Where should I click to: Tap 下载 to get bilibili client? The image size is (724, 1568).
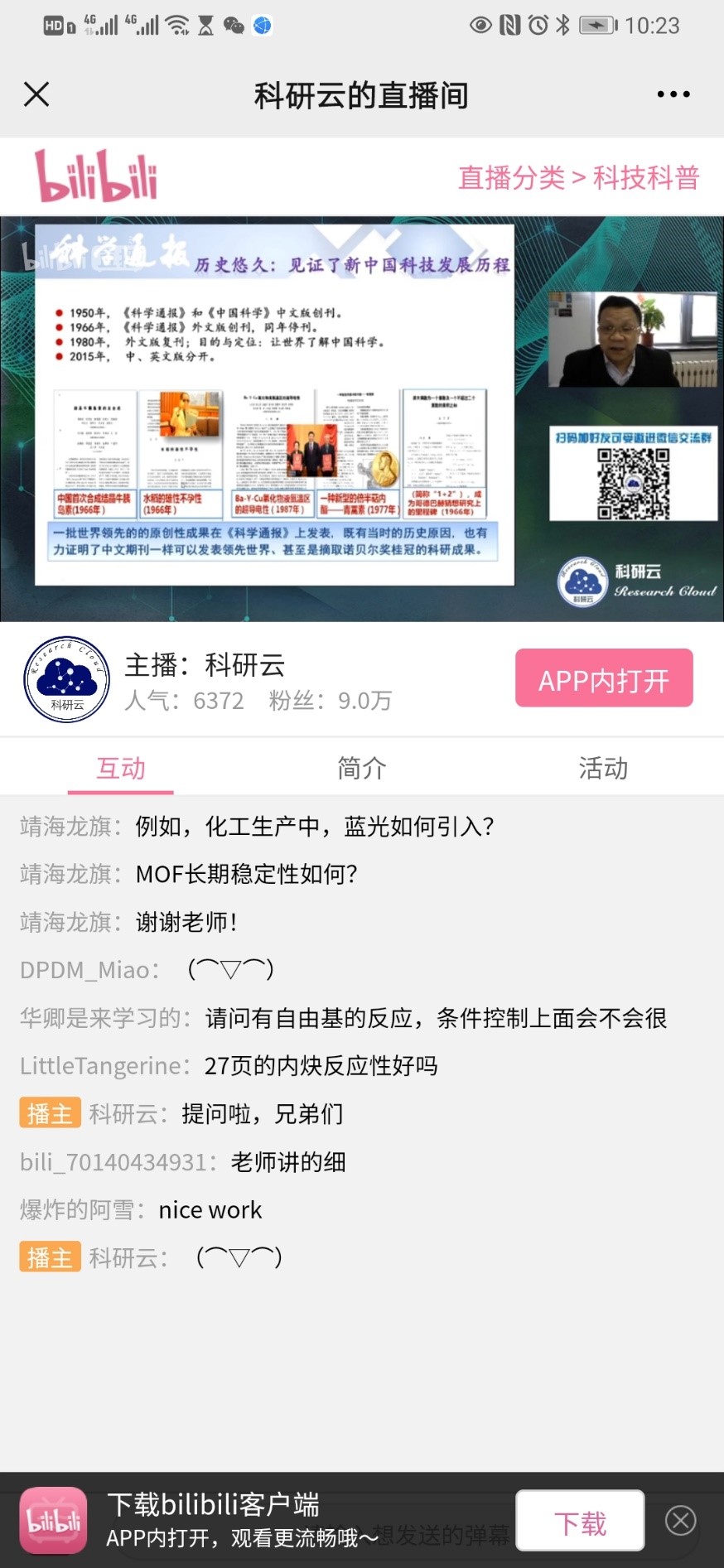580,1521
